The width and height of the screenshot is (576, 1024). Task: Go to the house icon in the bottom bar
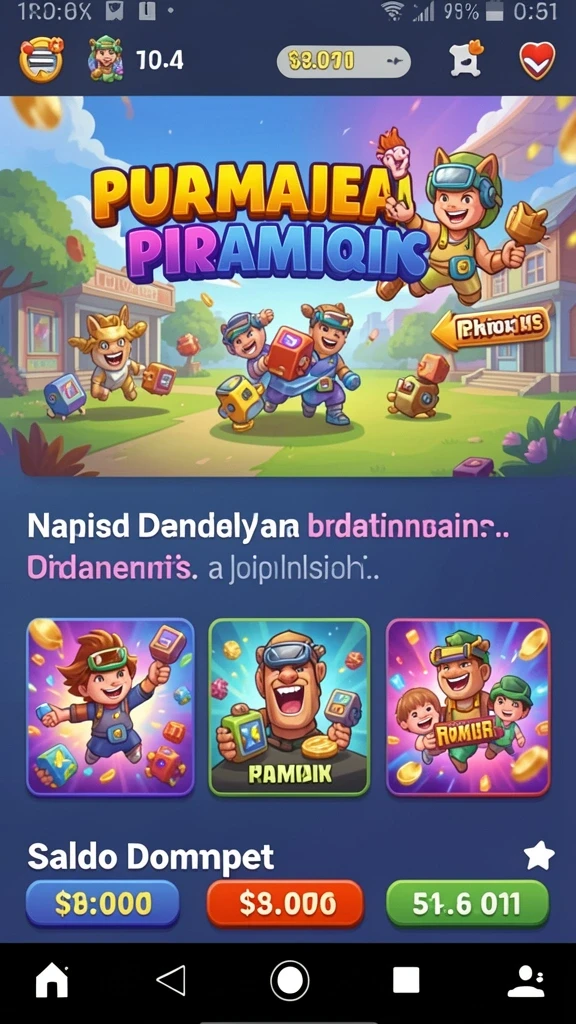pyautogui.click(x=52, y=981)
